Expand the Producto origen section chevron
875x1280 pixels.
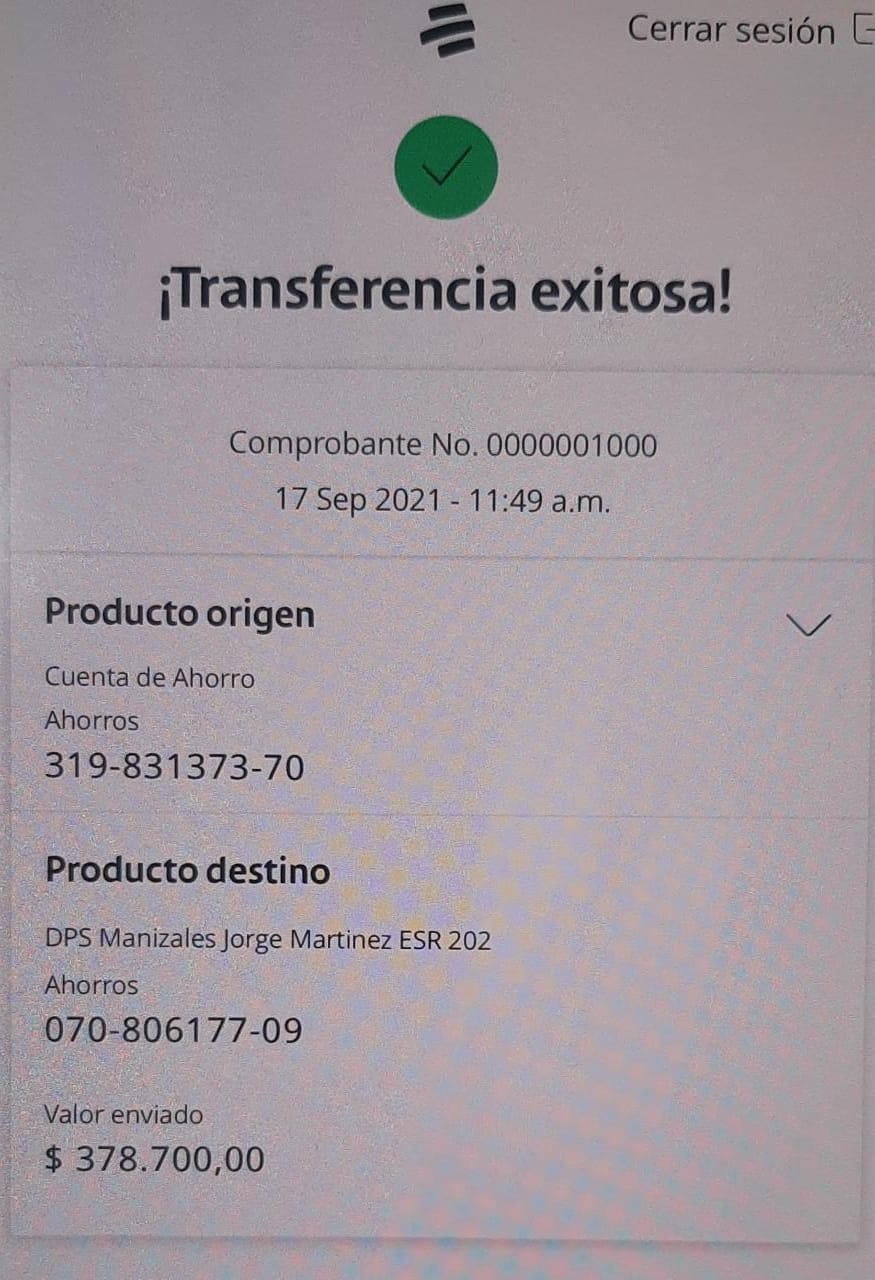(x=808, y=625)
